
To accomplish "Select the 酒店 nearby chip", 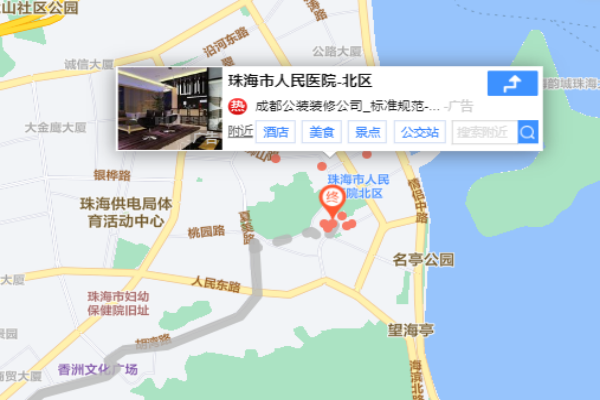I will pyautogui.click(x=275, y=131).
